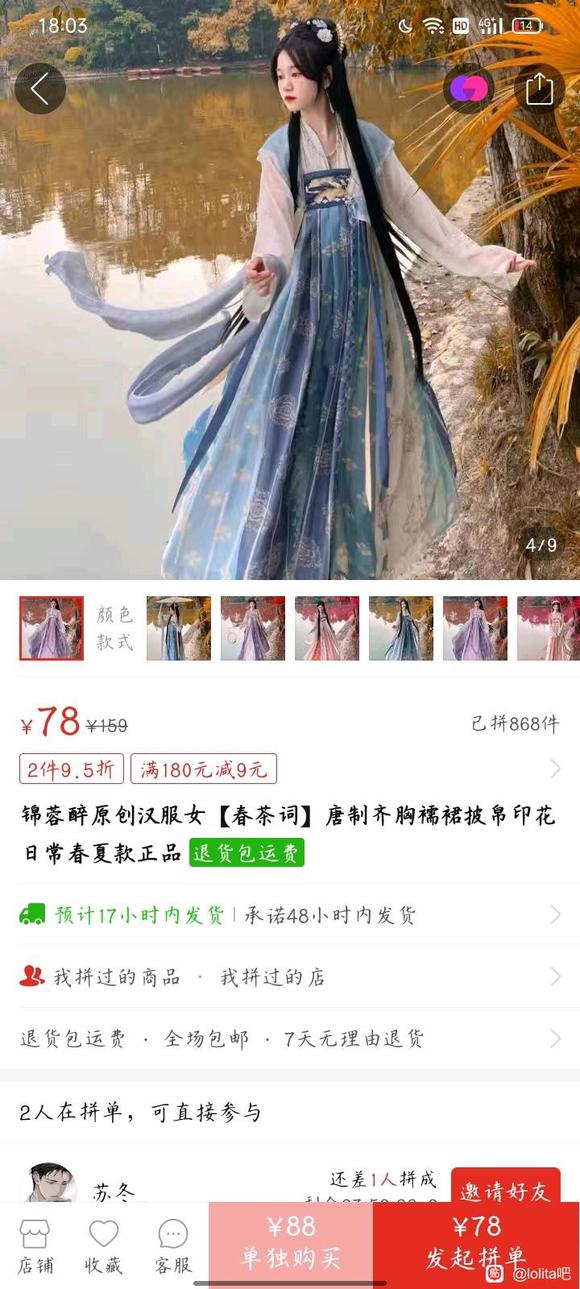Open the 退货包运费 service guarantees row
The width and height of the screenshot is (580, 1289).
290,1038
